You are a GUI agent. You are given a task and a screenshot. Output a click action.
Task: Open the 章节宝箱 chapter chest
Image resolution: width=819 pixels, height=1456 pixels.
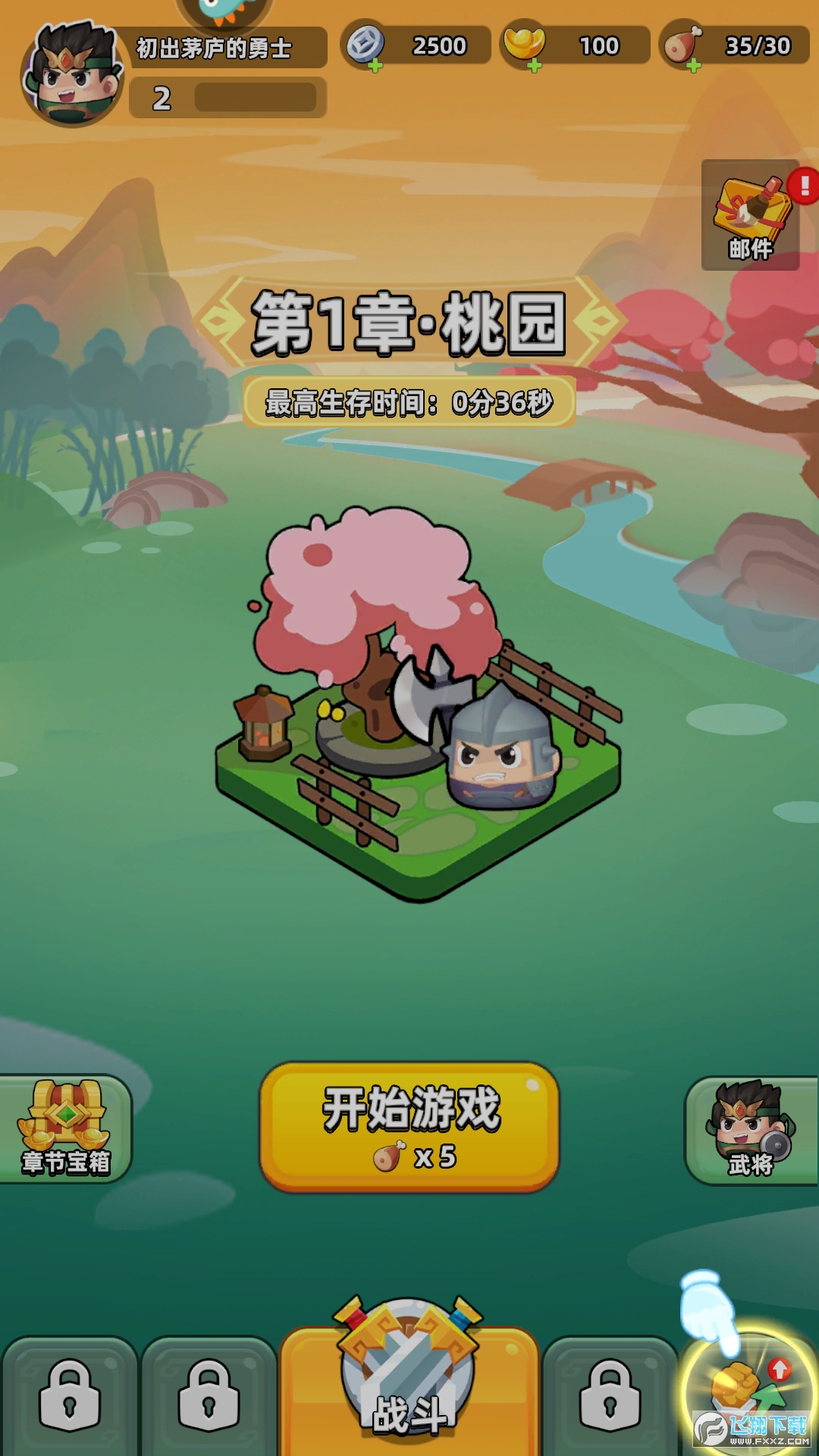[x=65, y=1128]
